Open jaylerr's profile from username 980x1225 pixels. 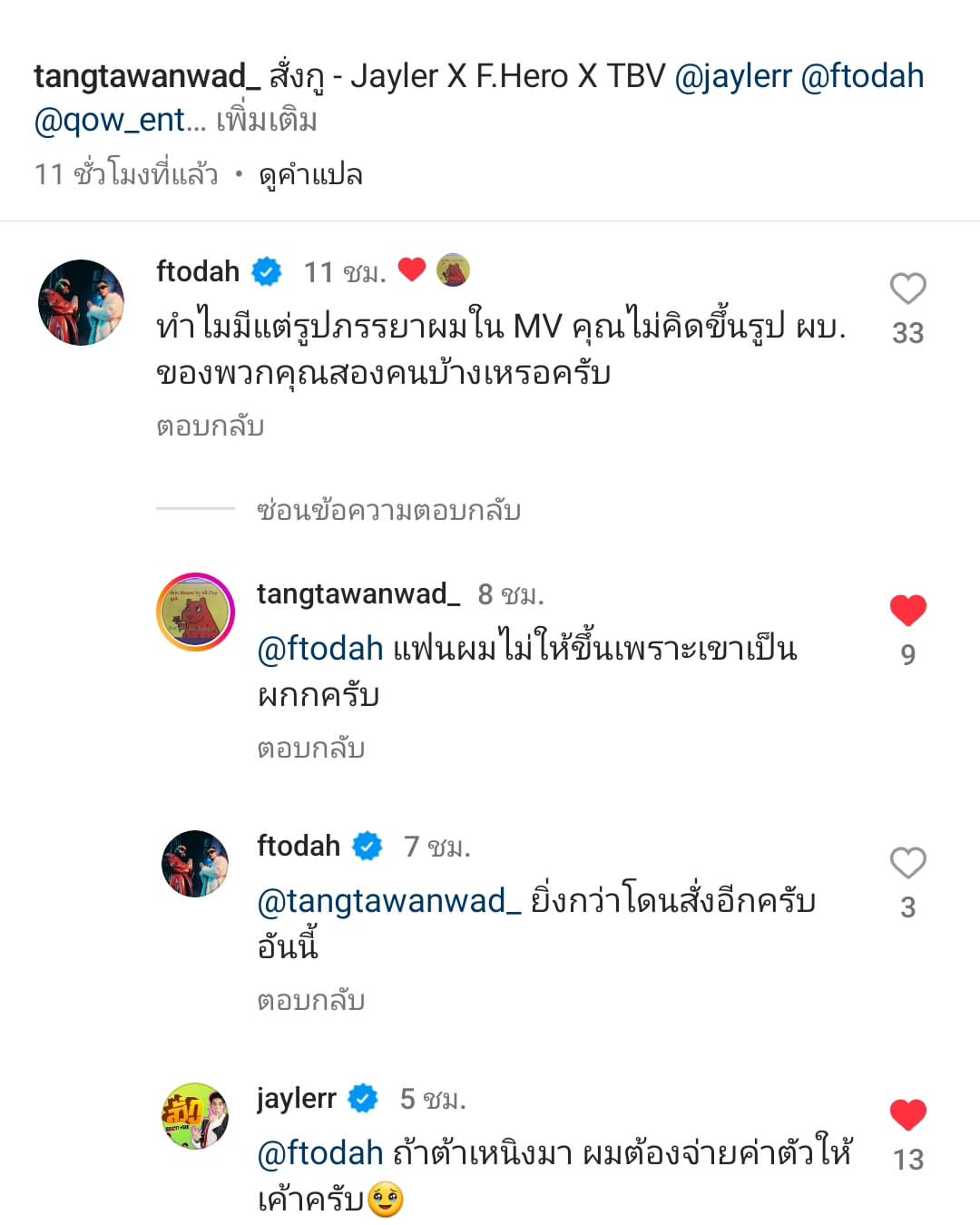(x=296, y=1099)
